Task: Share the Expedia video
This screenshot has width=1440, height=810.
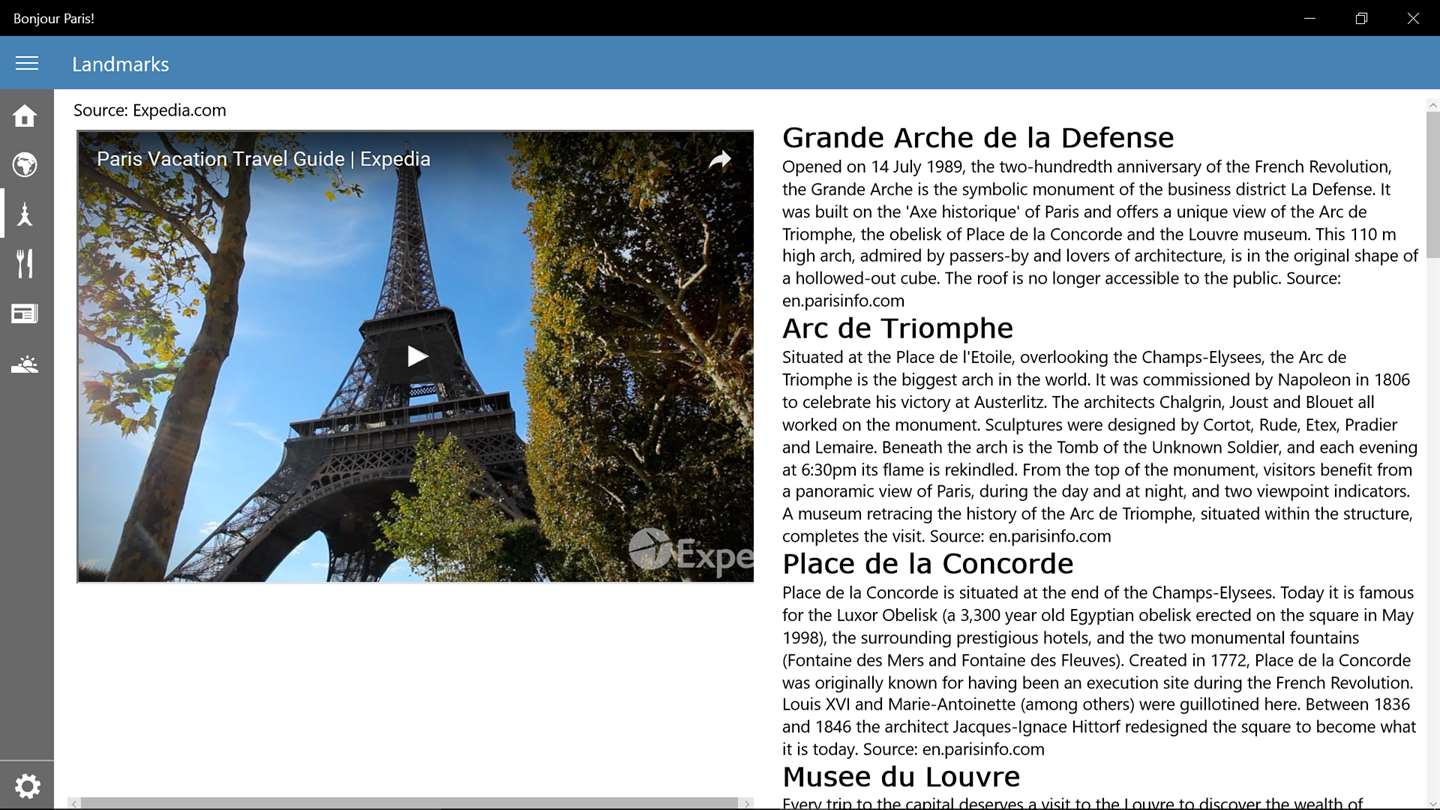Action: tap(720, 160)
